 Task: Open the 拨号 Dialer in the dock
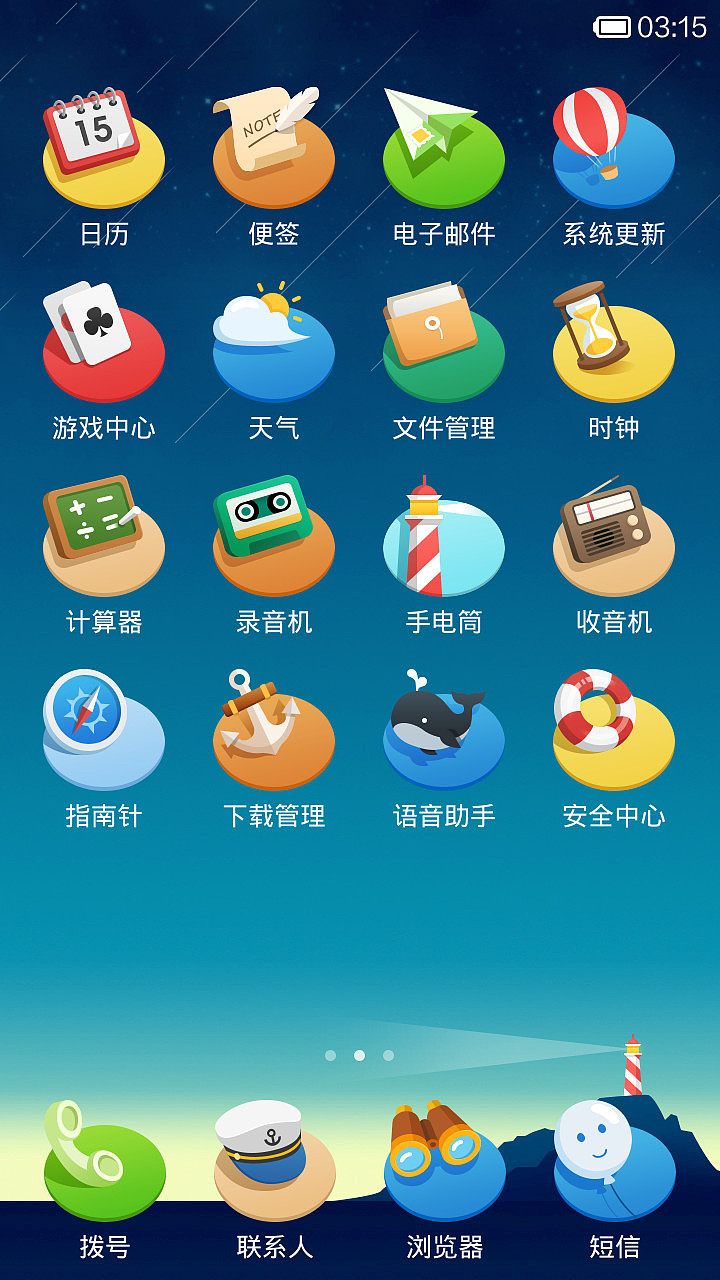pos(105,1160)
